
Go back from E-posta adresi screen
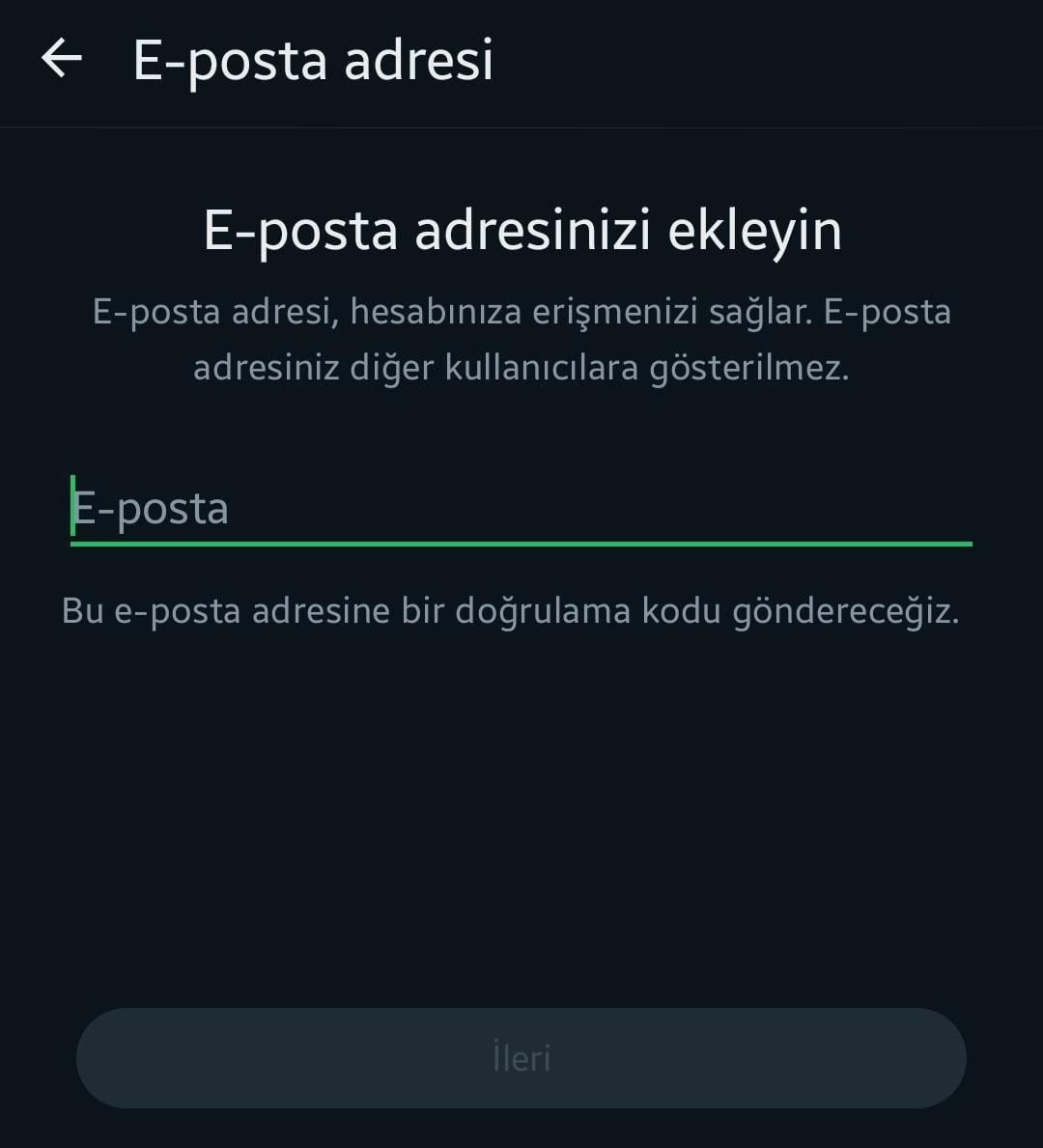[62, 59]
